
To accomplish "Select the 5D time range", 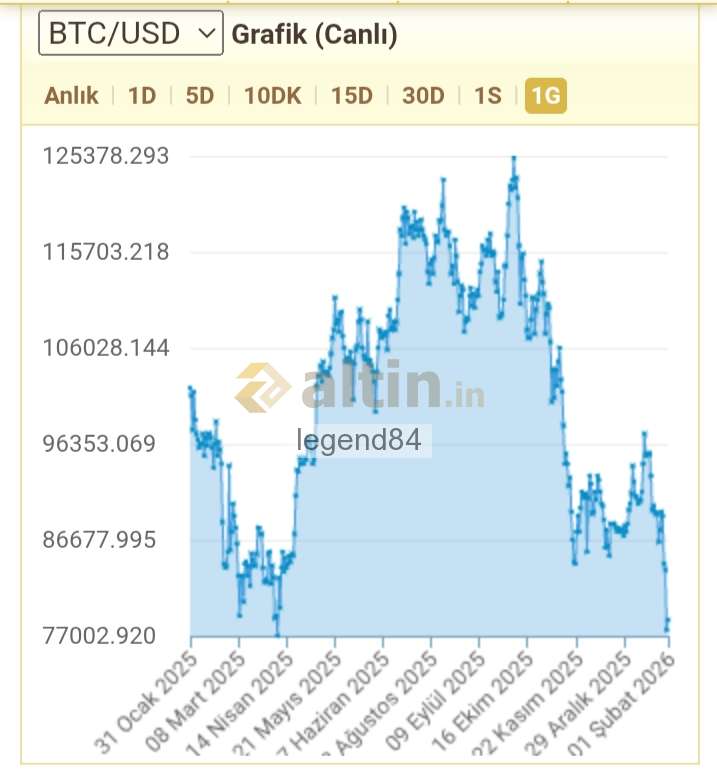I will (200, 96).
